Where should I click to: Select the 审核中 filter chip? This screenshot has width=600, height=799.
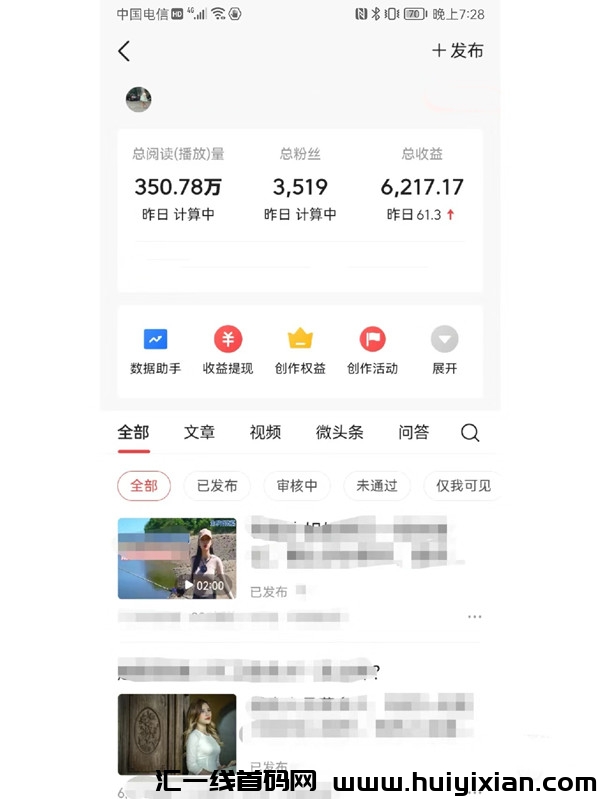297,486
